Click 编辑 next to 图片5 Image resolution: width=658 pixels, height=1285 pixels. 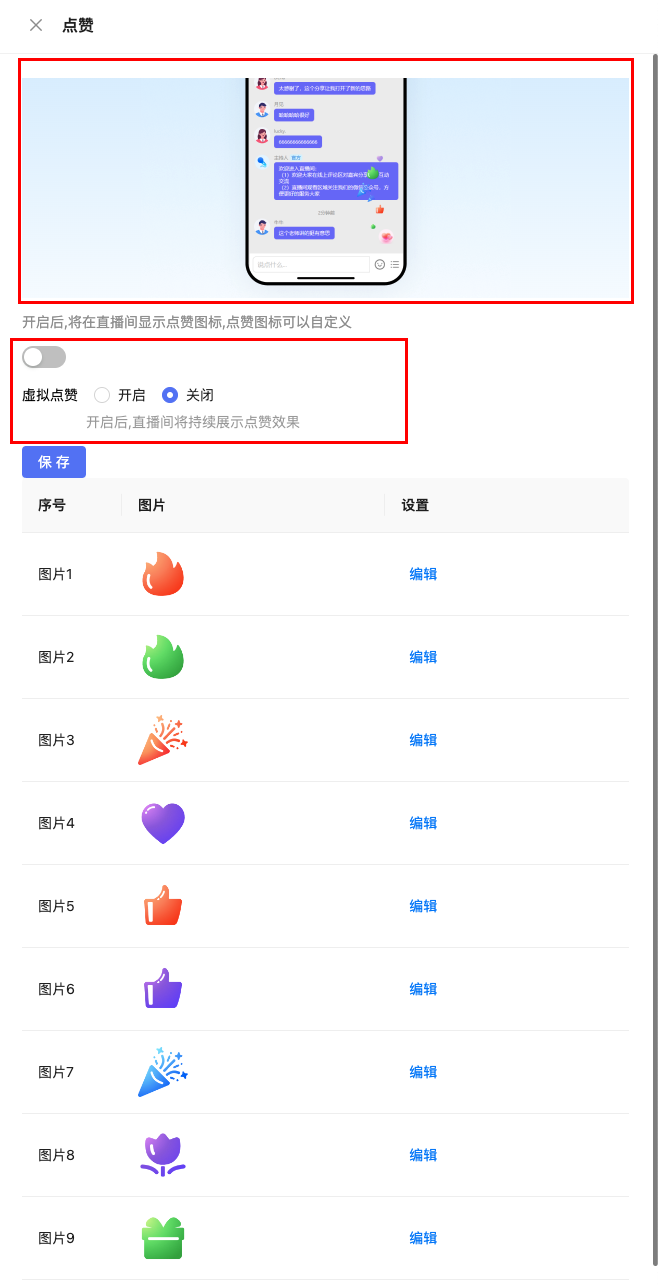click(x=423, y=906)
